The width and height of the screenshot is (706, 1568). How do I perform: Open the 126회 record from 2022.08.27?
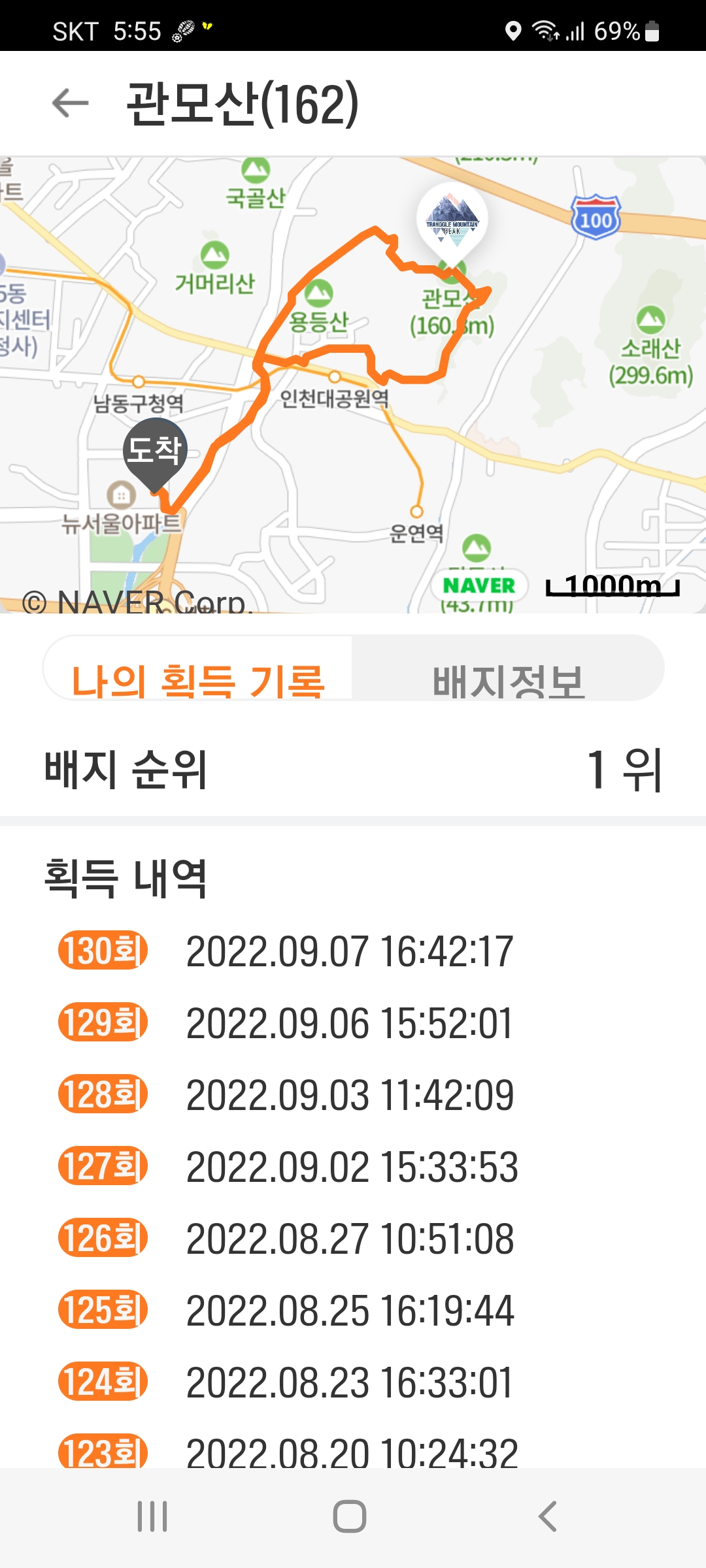[x=353, y=1238]
